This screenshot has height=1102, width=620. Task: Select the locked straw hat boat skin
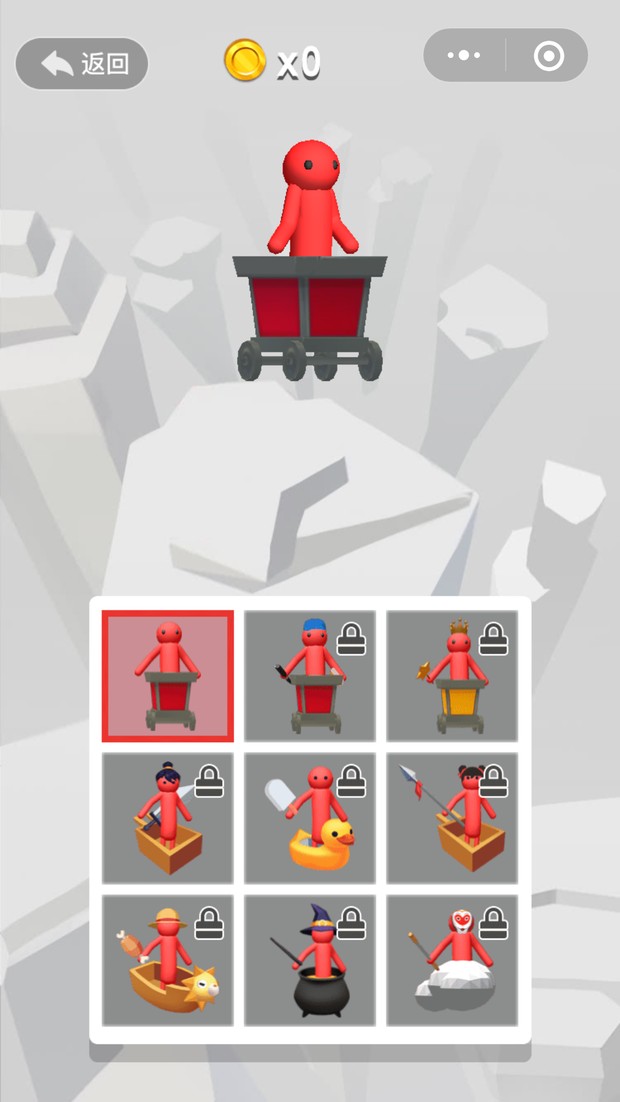point(168,960)
